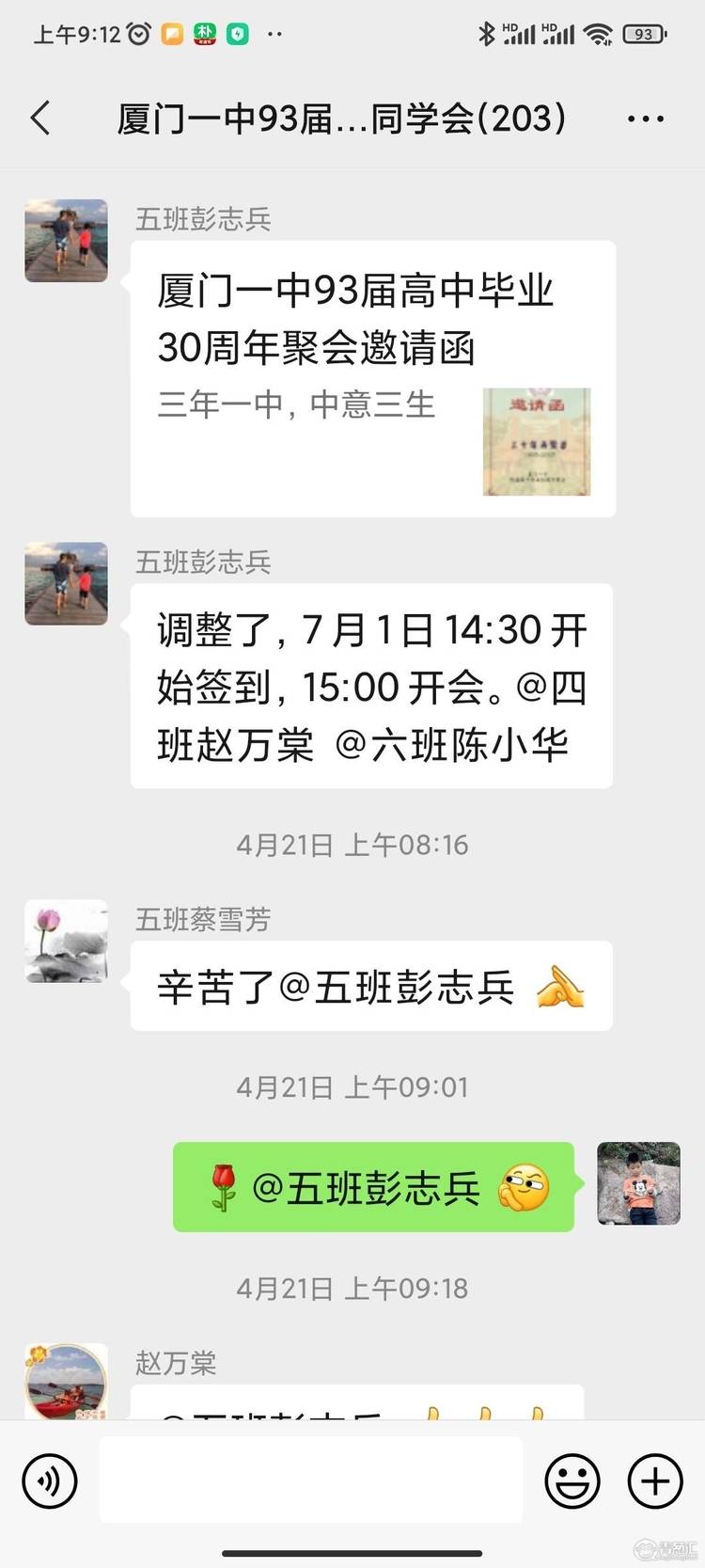Go back from the group chat
The height and width of the screenshot is (1568, 705).
pos(40,119)
